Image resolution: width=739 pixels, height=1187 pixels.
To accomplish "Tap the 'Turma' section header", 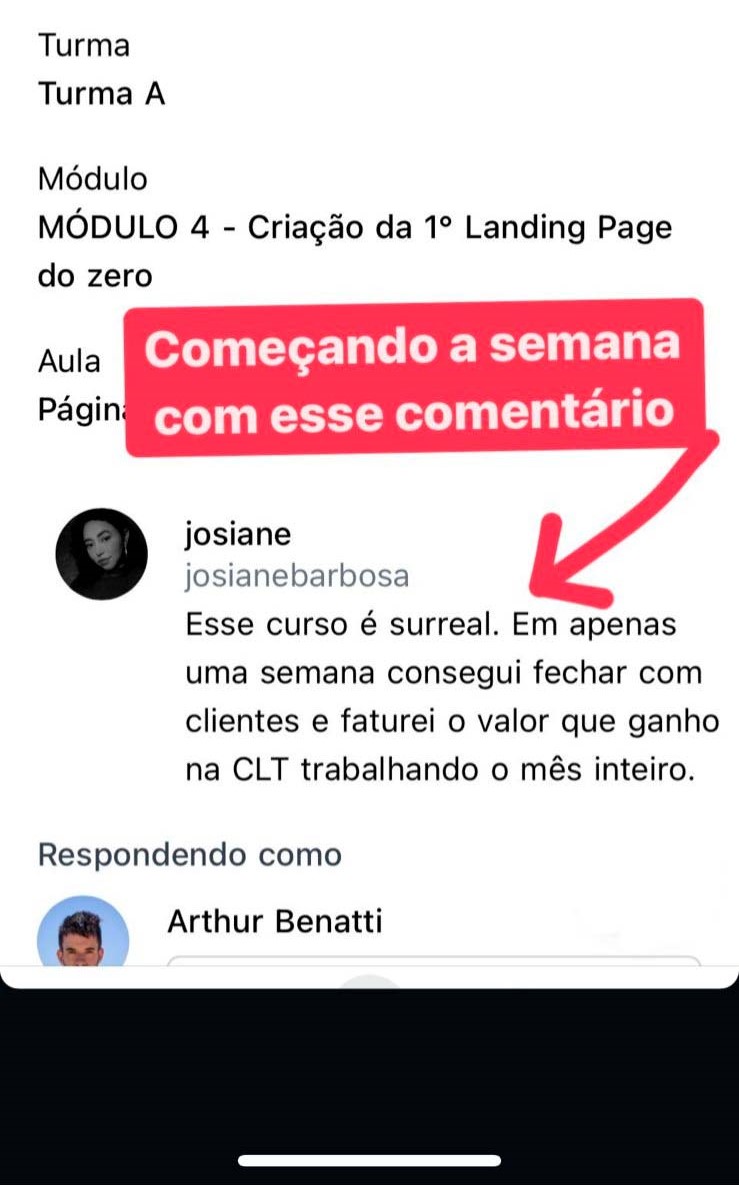I will 83,44.
